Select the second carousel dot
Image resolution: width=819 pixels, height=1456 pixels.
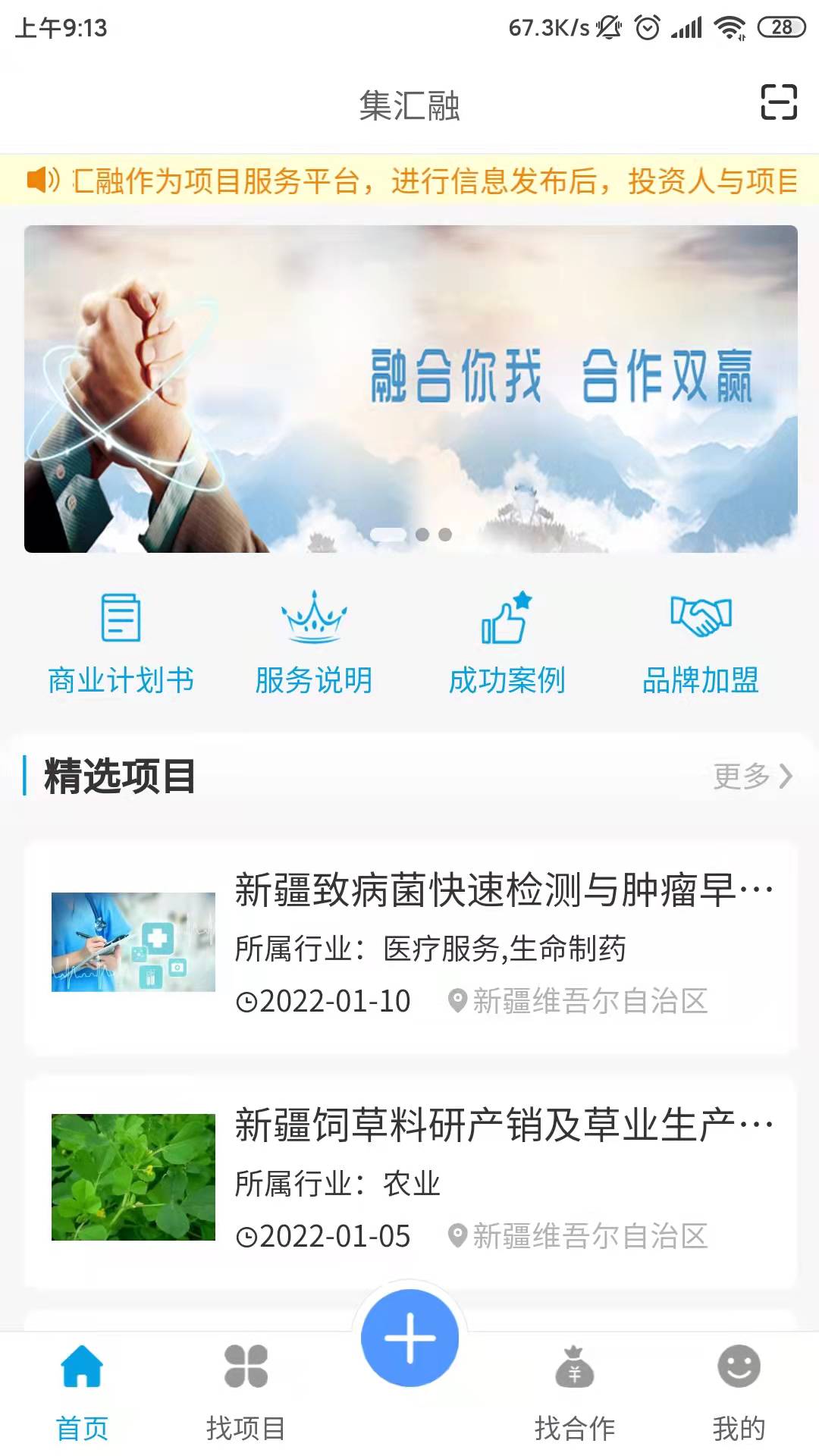(x=420, y=535)
